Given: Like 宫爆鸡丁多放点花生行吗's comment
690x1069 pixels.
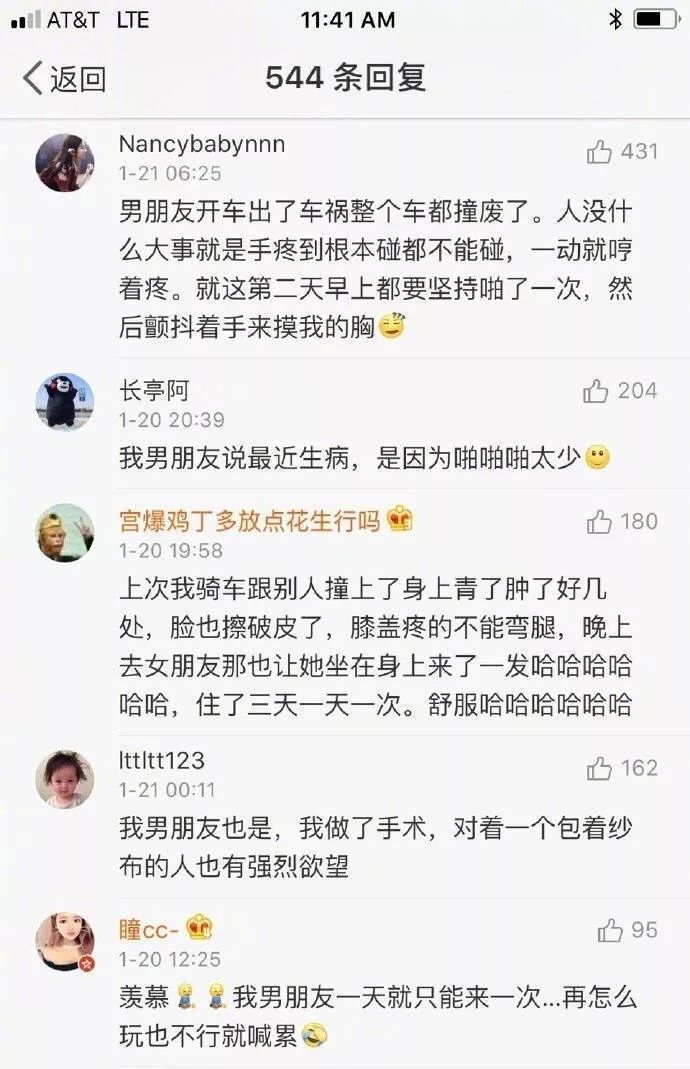Looking at the screenshot, I should (600, 522).
